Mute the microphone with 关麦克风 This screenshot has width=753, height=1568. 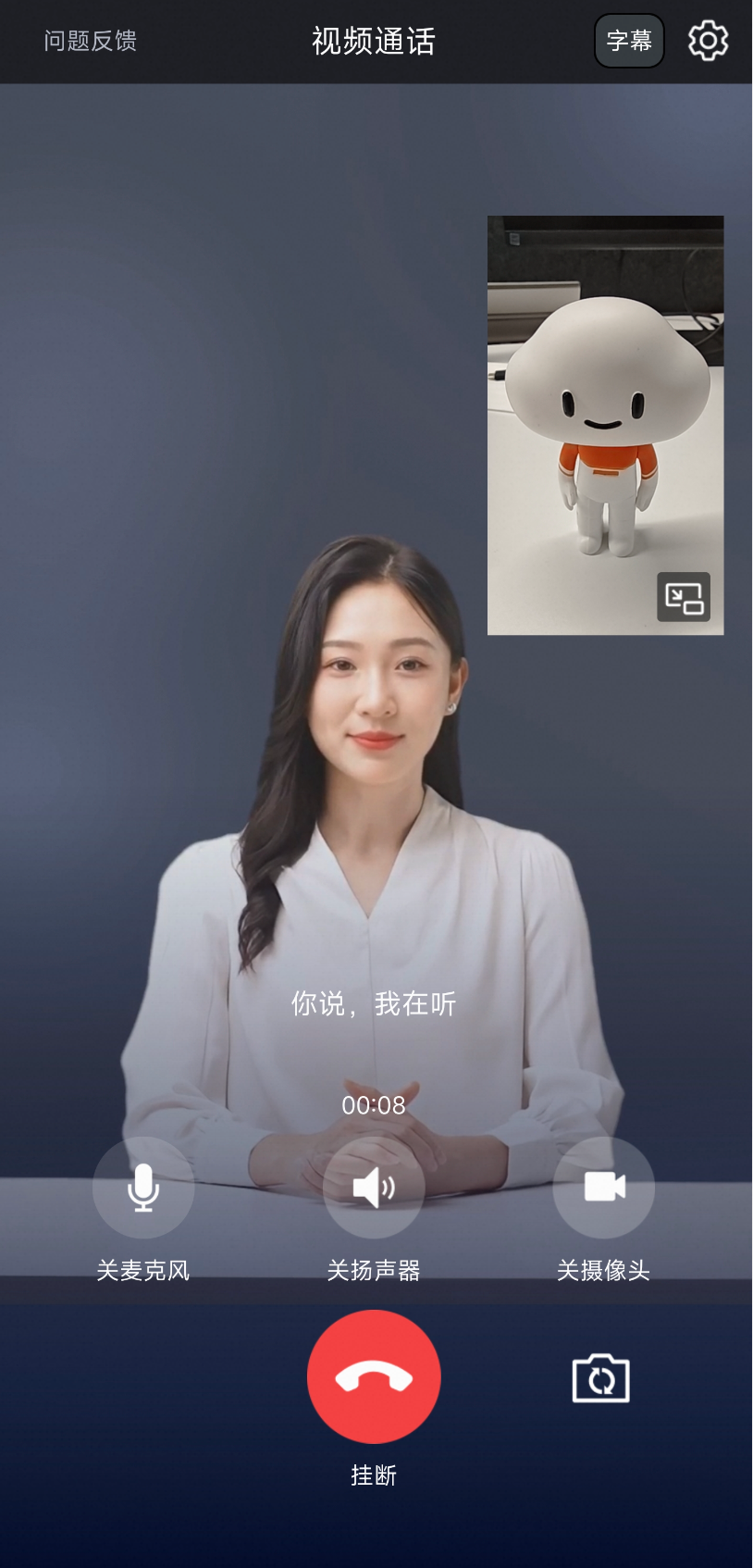(x=143, y=1188)
